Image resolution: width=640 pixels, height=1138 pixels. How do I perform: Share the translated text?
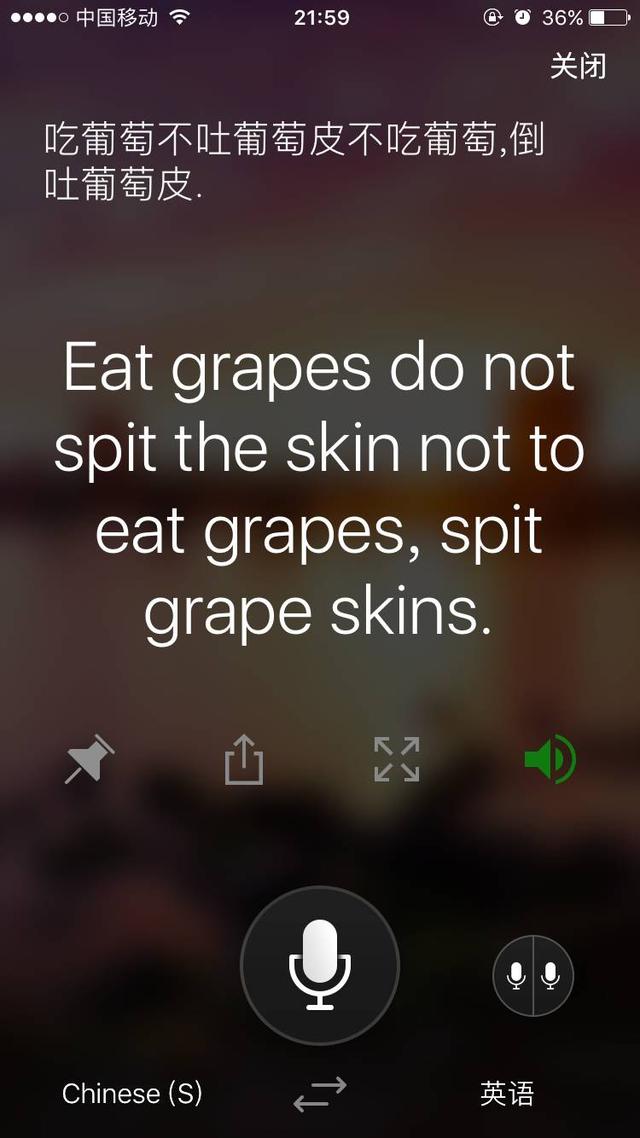(x=243, y=760)
